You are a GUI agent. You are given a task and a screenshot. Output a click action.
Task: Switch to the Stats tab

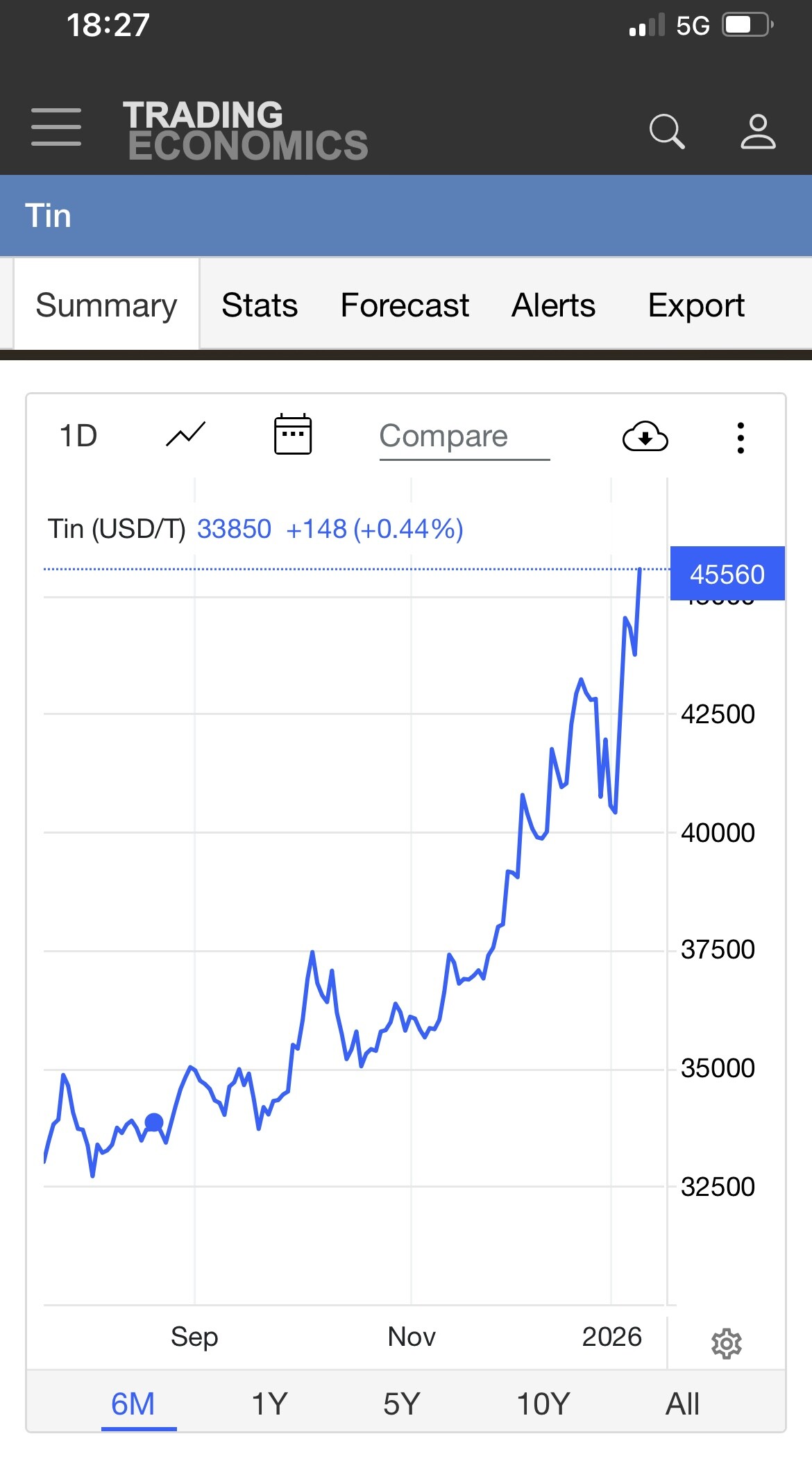(x=260, y=305)
